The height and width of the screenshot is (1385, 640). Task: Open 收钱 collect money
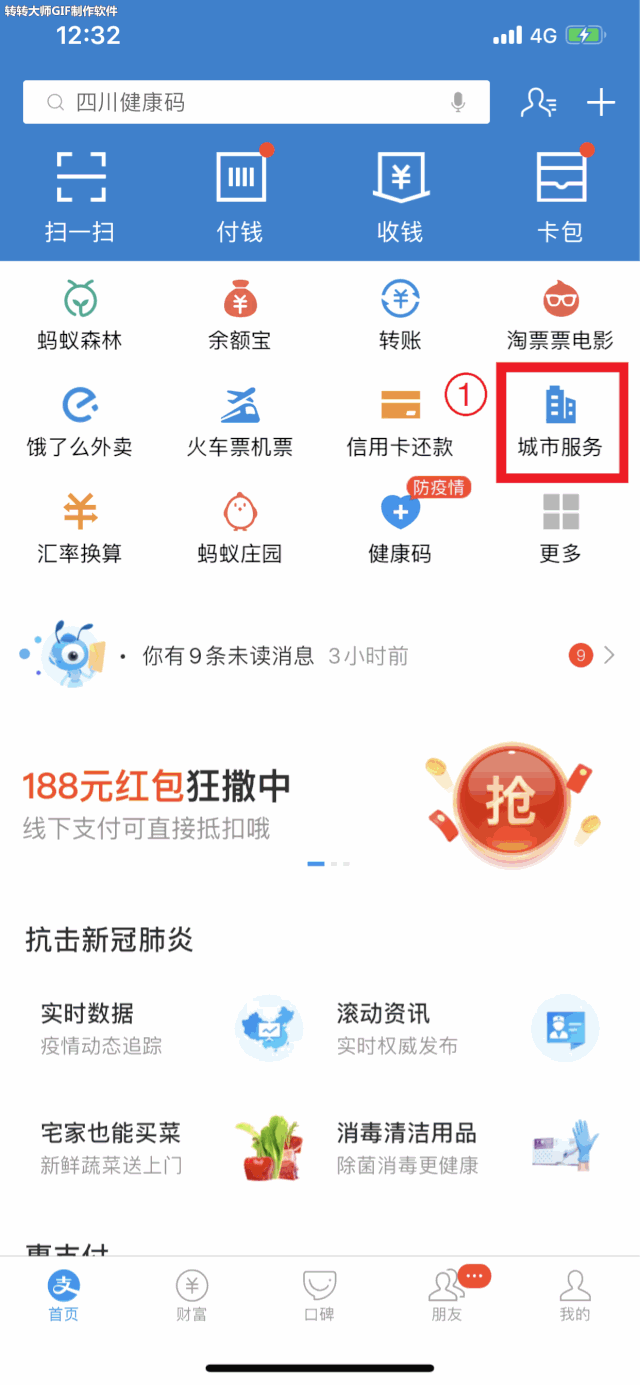tap(400, 197)
